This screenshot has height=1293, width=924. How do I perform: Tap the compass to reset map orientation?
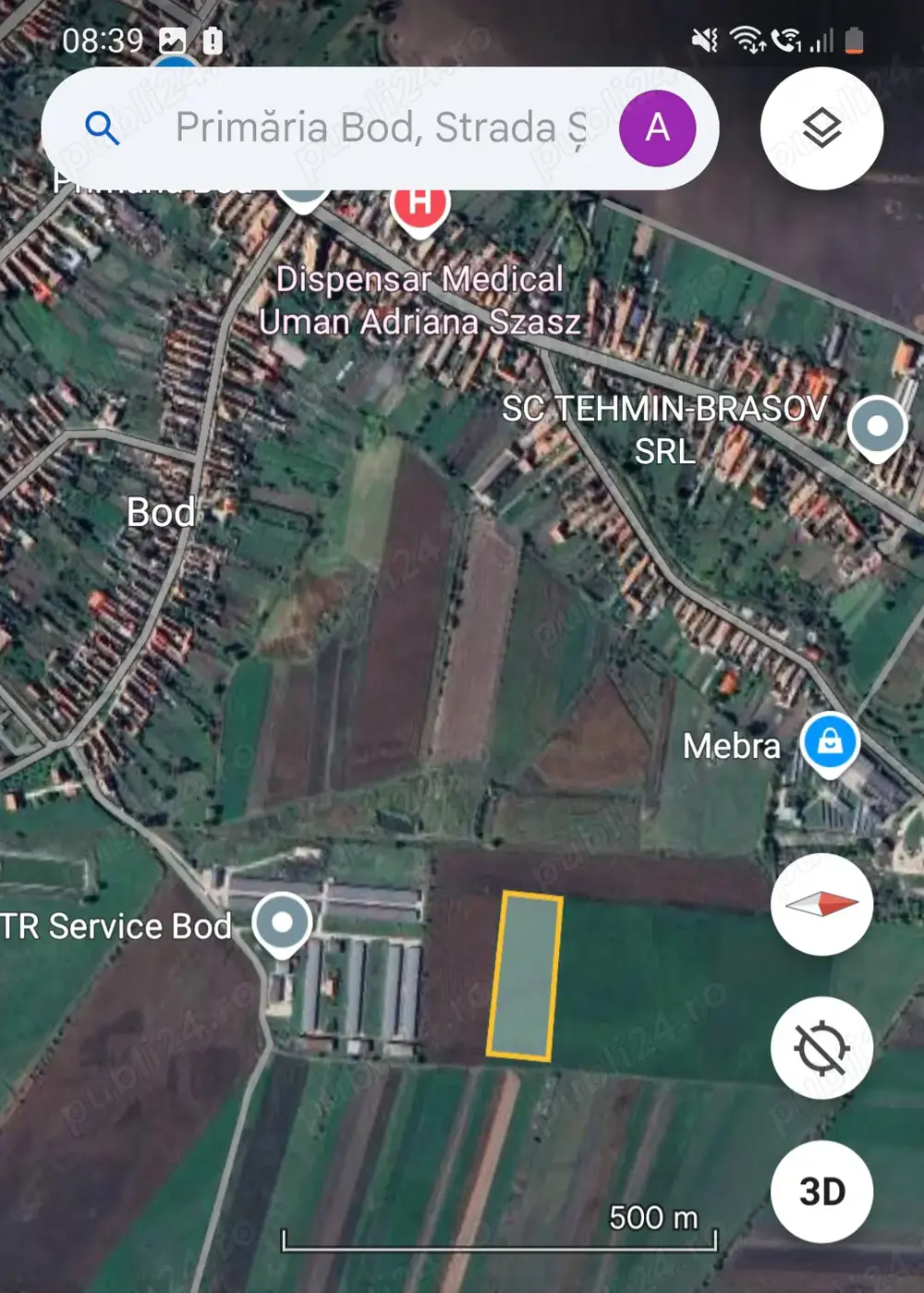click(821, 904)
